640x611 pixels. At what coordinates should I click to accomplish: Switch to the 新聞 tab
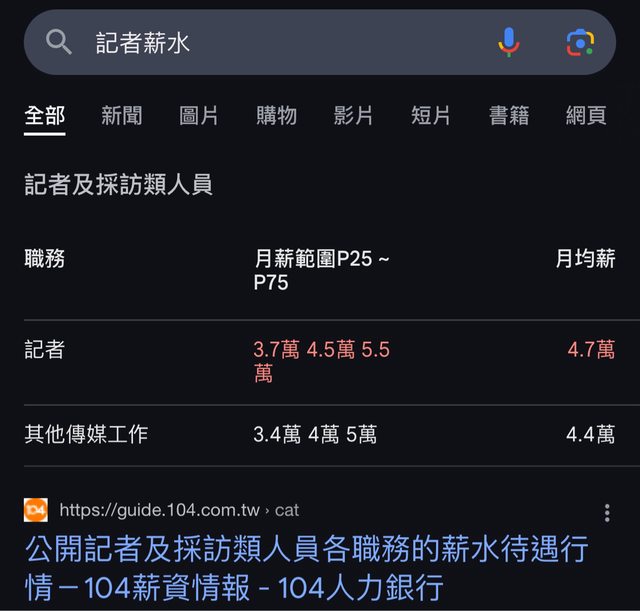point(122,116)
